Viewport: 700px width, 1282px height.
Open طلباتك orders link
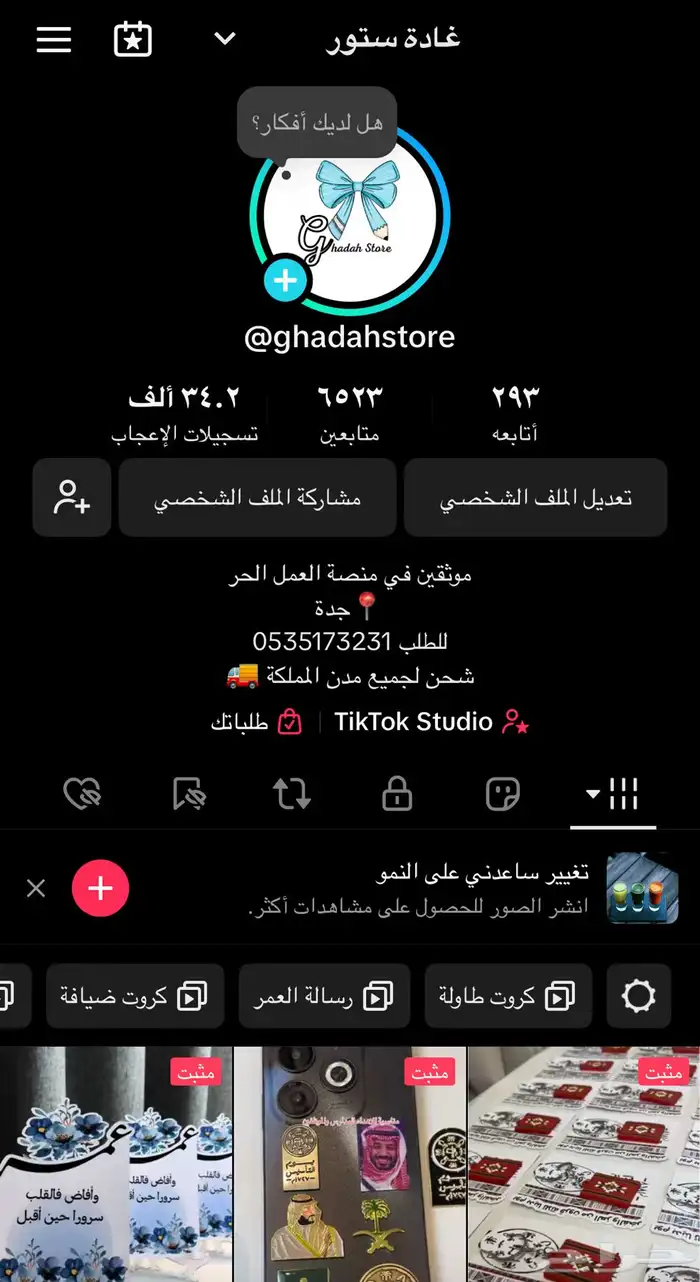[256, 722]
